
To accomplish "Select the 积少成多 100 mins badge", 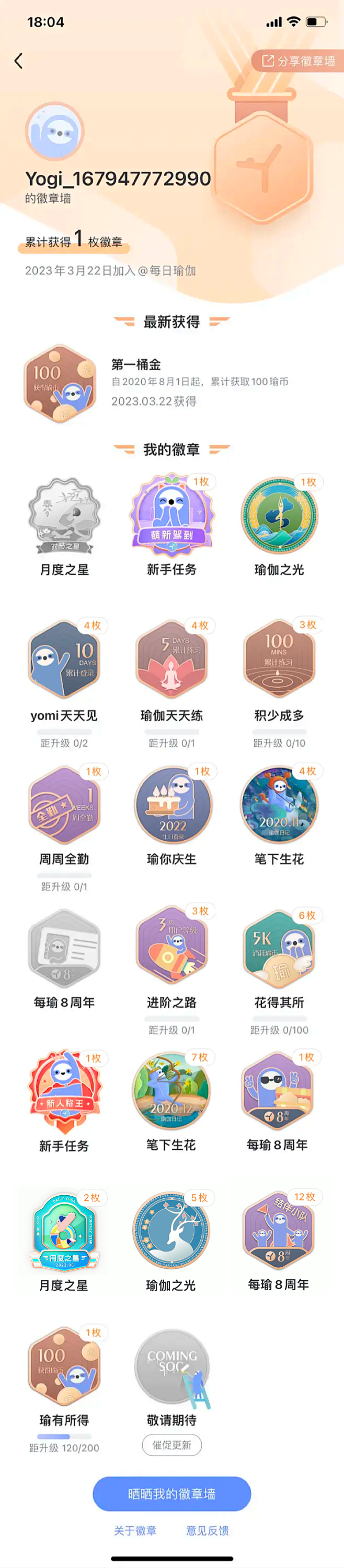I will [279, 660].
